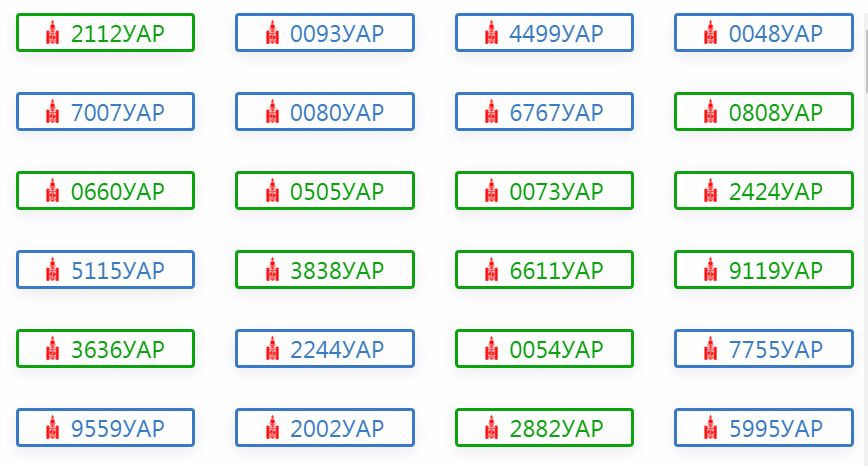This screenshot has width=868, height=466.
Task: Select plate 2882УАР
Action: (x=544, y=428)
